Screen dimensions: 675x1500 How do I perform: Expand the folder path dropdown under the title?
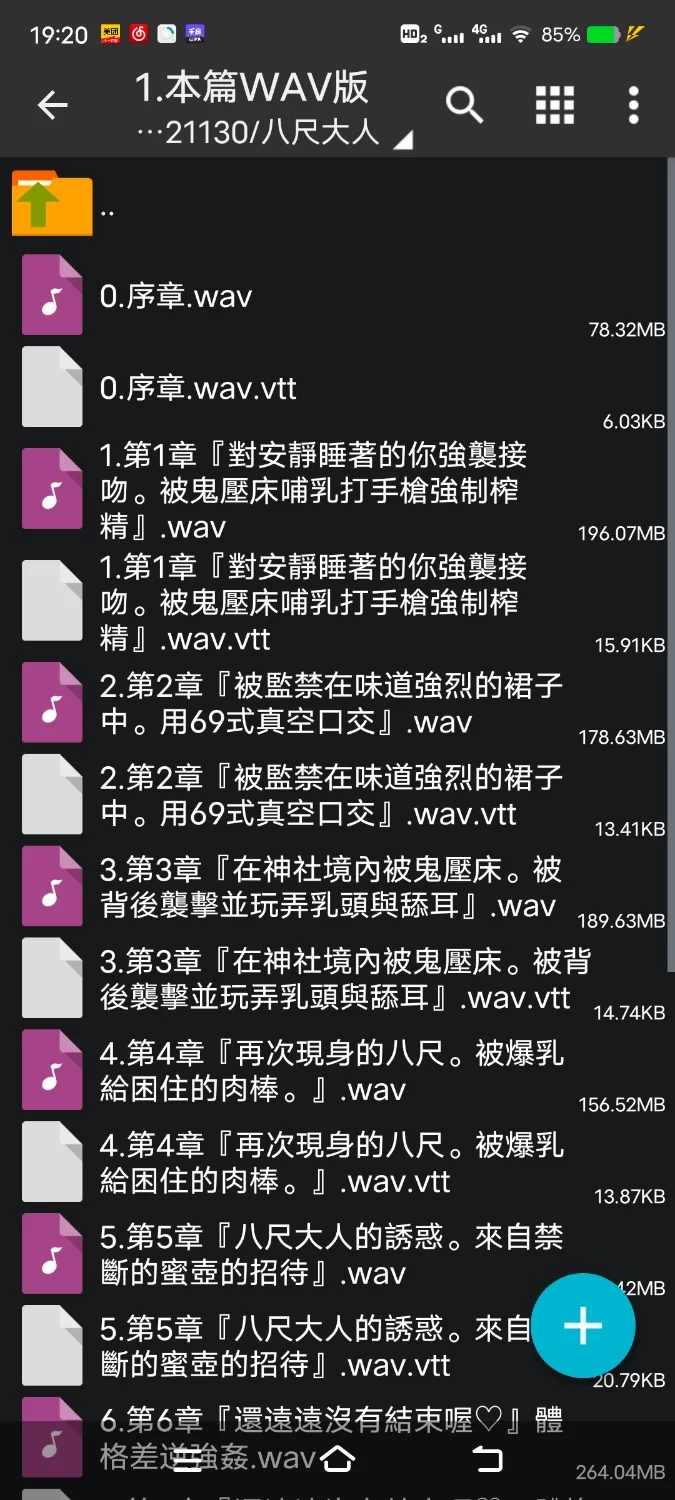point(401,140)
